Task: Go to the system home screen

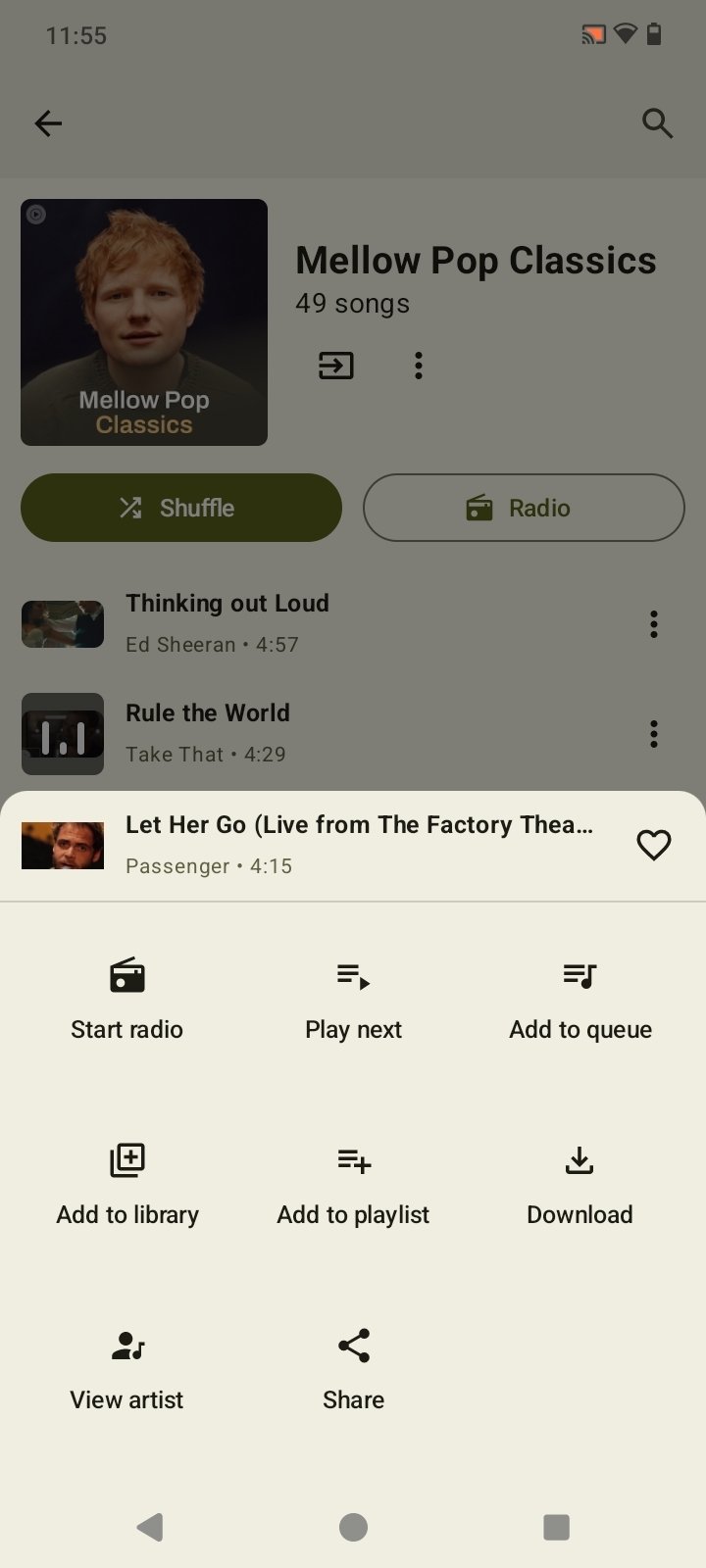Action: (x=353, y=1527)
